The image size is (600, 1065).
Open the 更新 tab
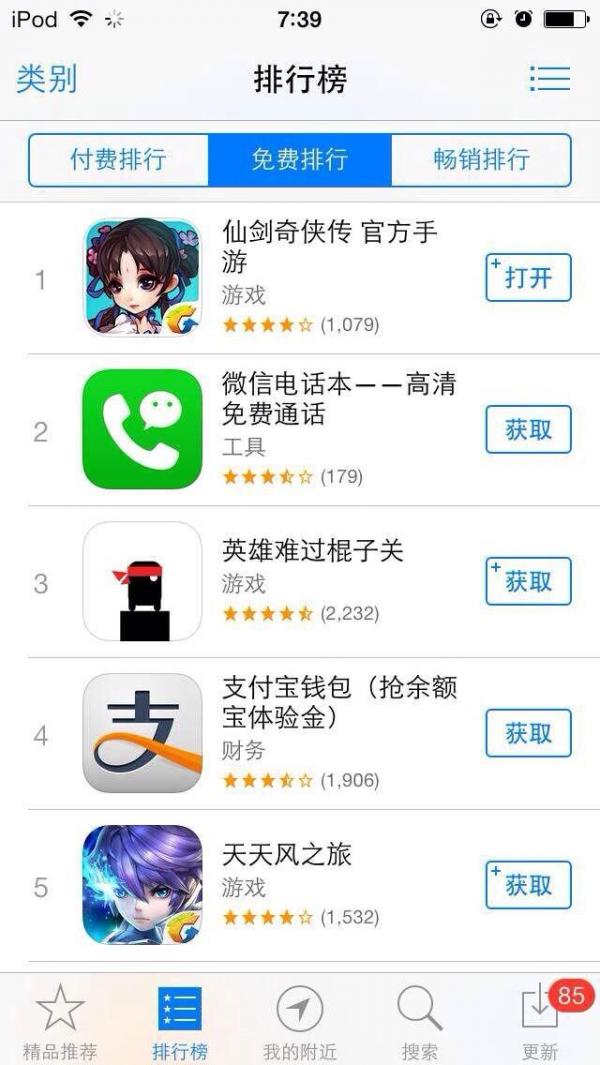pyautogui.click(x=540, y=1020)
